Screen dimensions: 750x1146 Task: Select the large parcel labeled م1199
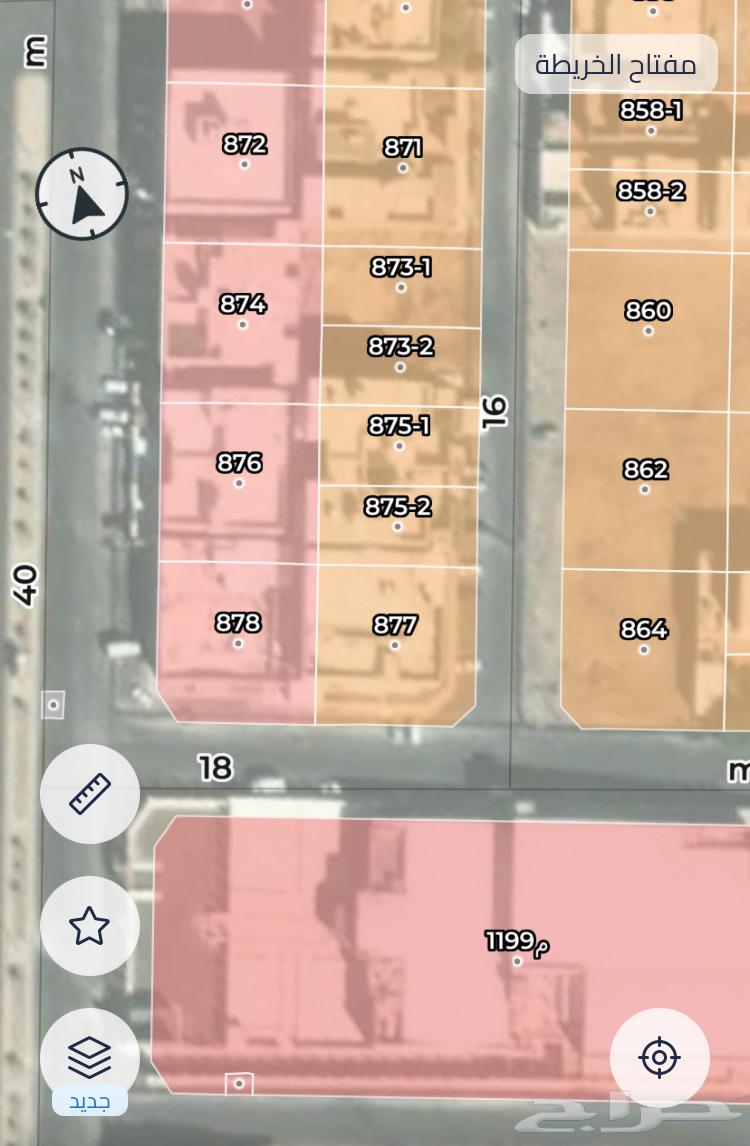[x=516, y=950]
